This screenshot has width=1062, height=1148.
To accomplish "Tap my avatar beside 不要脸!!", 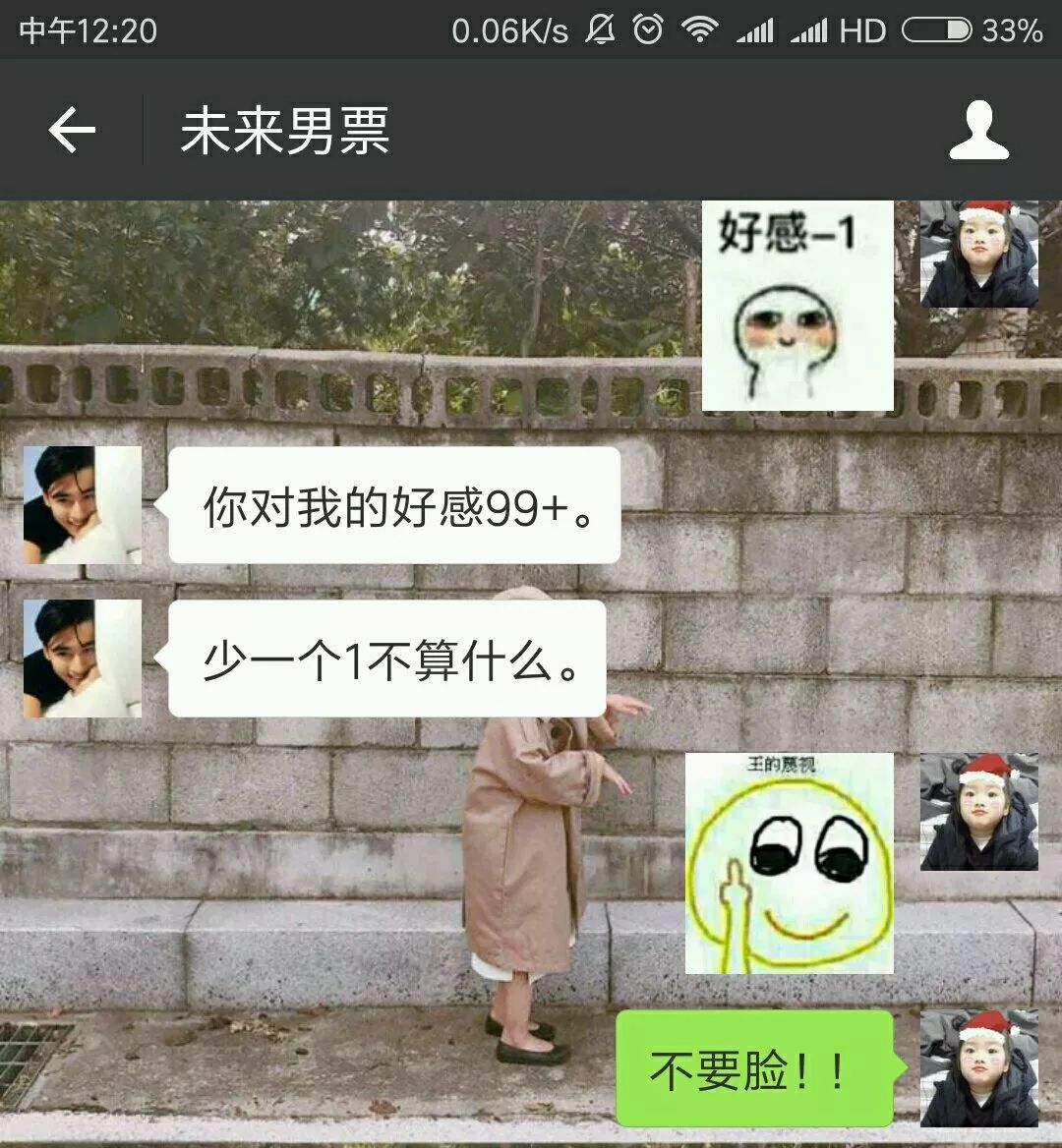I will [x=978, y=1067].
